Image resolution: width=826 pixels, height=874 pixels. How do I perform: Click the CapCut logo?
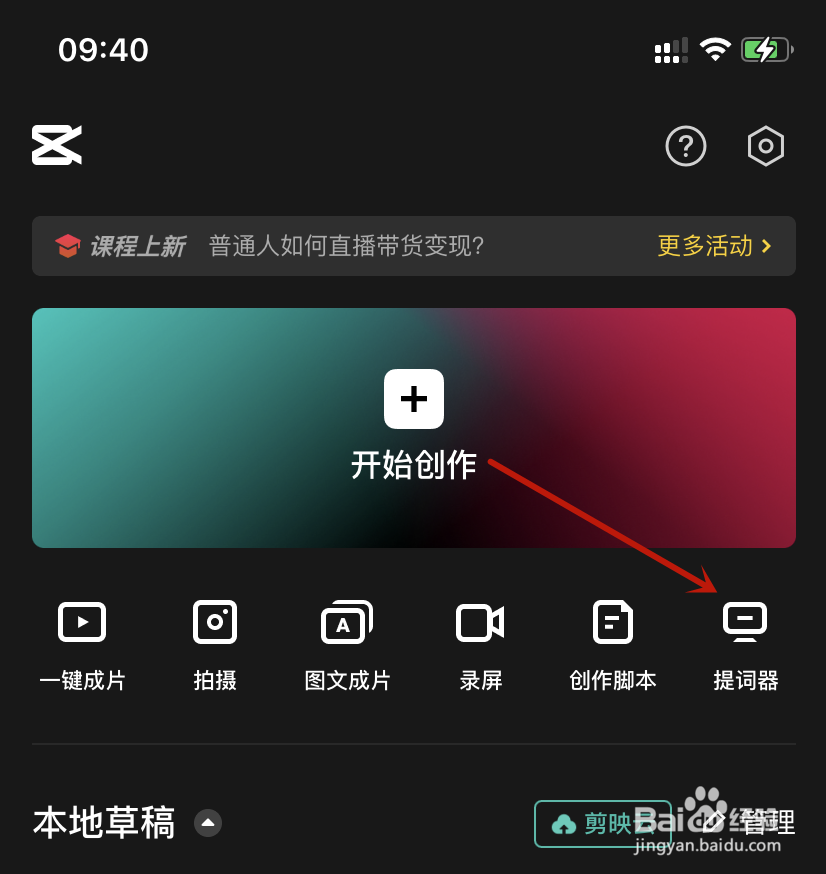pos(57,144)
